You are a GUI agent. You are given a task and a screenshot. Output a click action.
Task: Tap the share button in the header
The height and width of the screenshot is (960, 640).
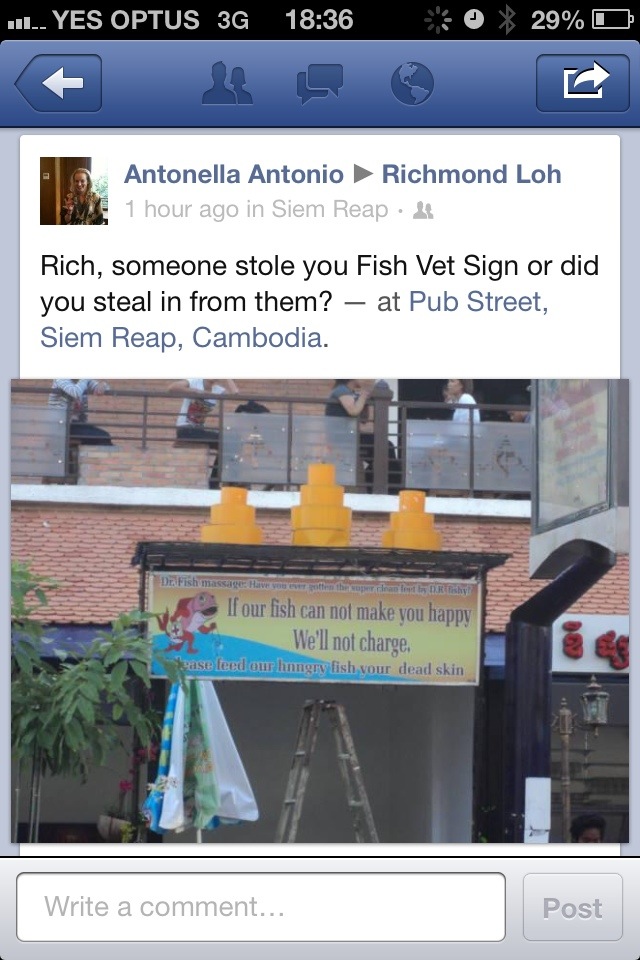[x=582, y=84]
